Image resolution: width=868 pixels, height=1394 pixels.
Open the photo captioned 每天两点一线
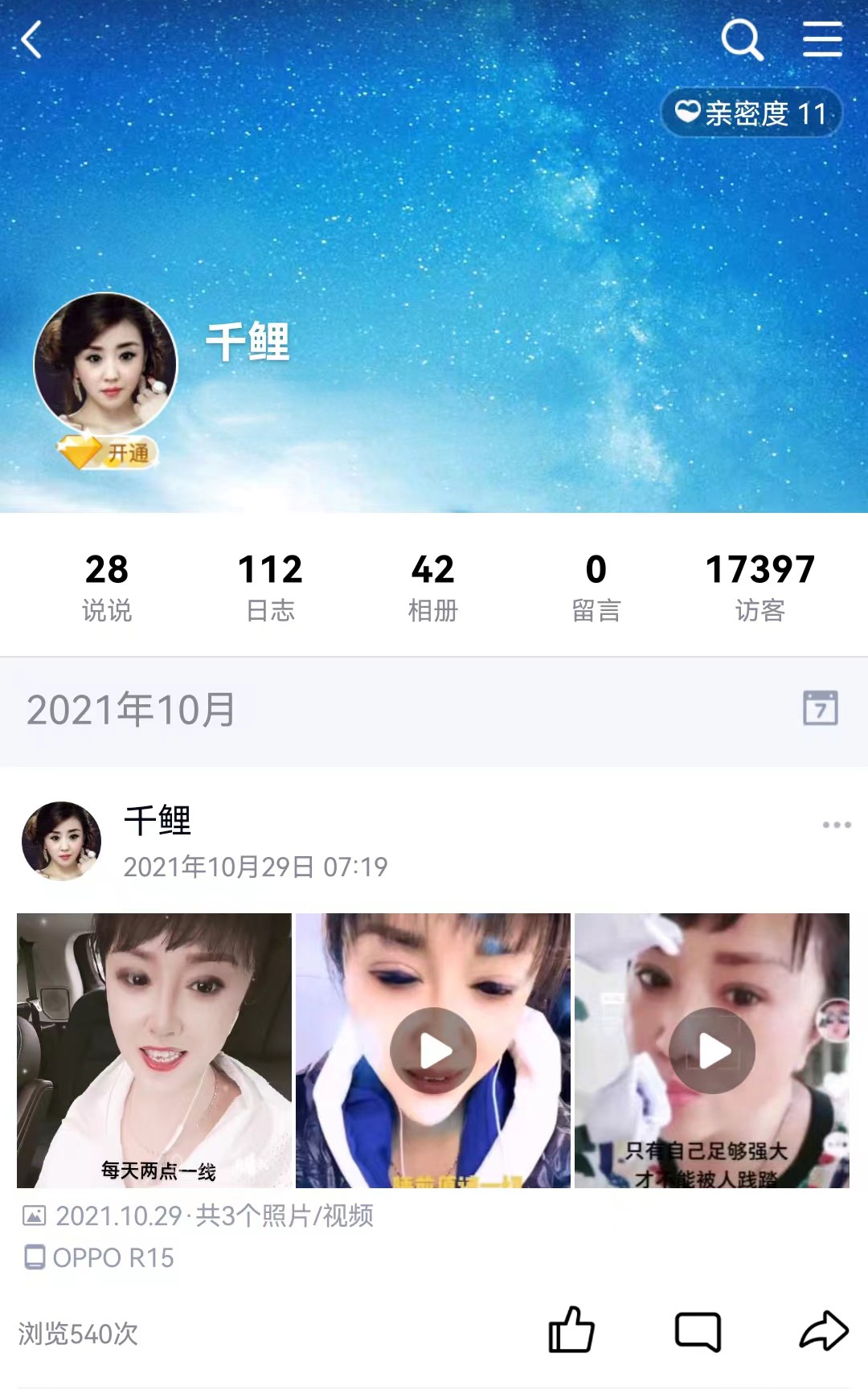point(154,1050)
